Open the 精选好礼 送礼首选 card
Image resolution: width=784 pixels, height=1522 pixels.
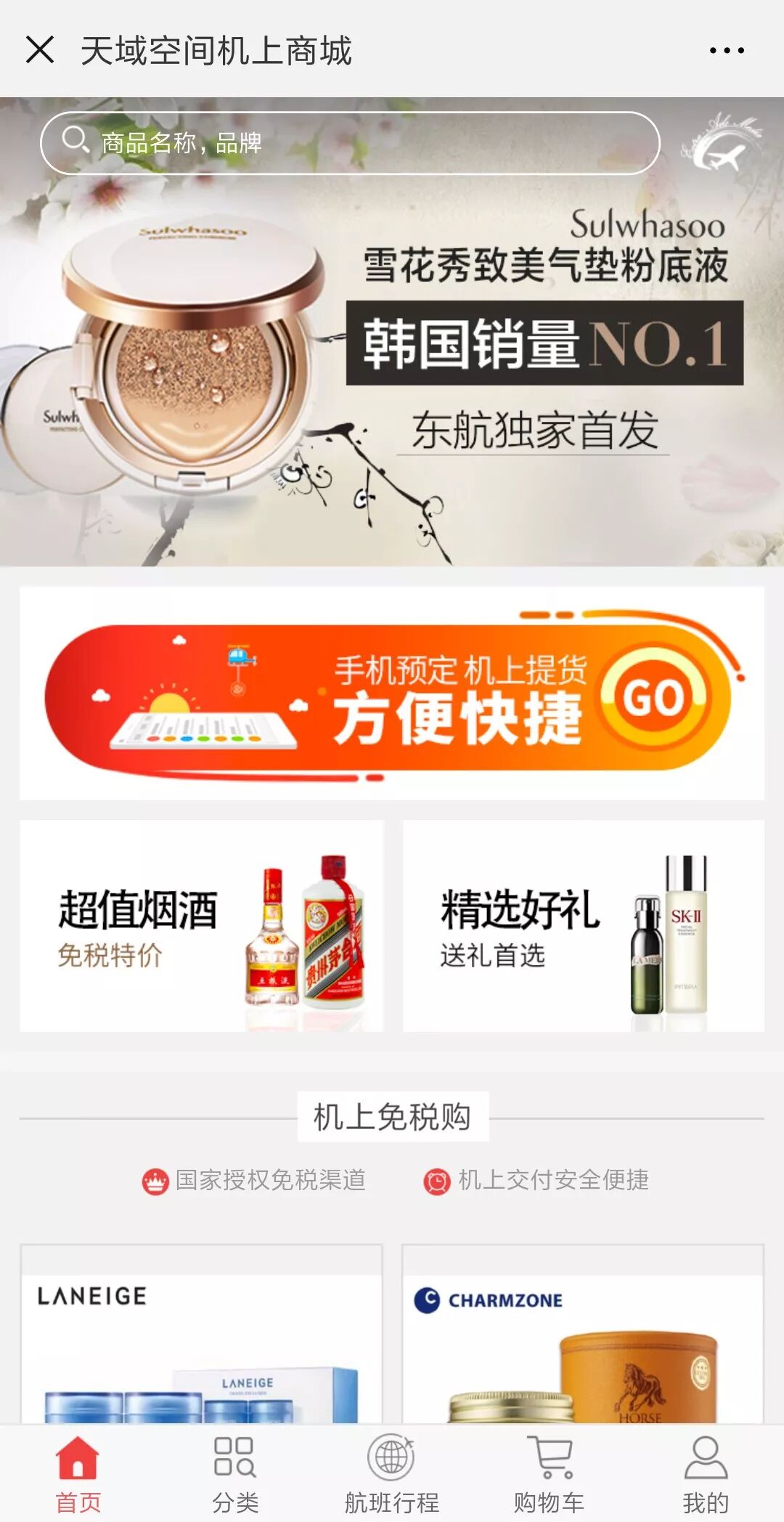coord(583,926)
